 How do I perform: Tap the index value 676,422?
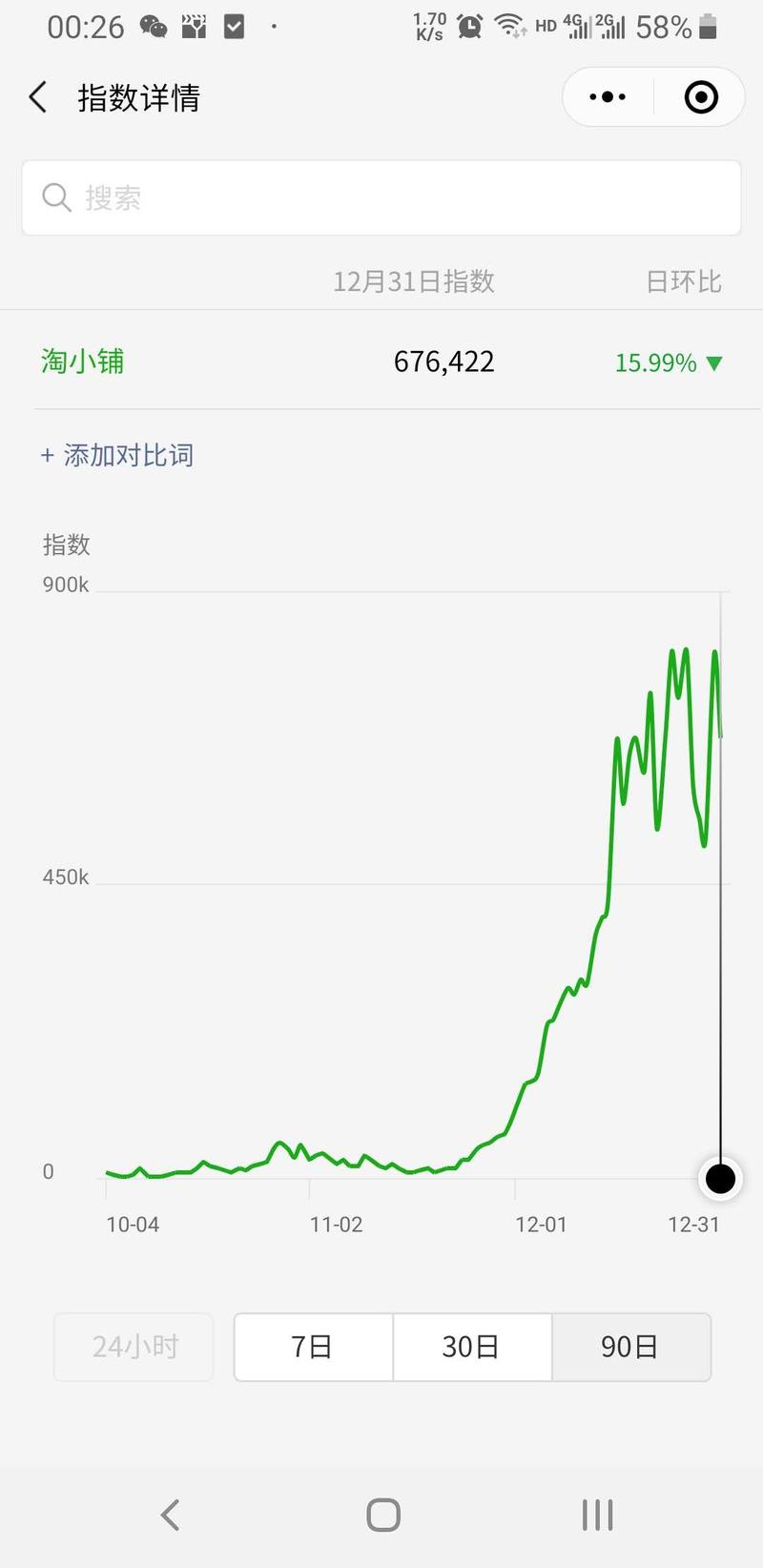click(x=443, y=361)
